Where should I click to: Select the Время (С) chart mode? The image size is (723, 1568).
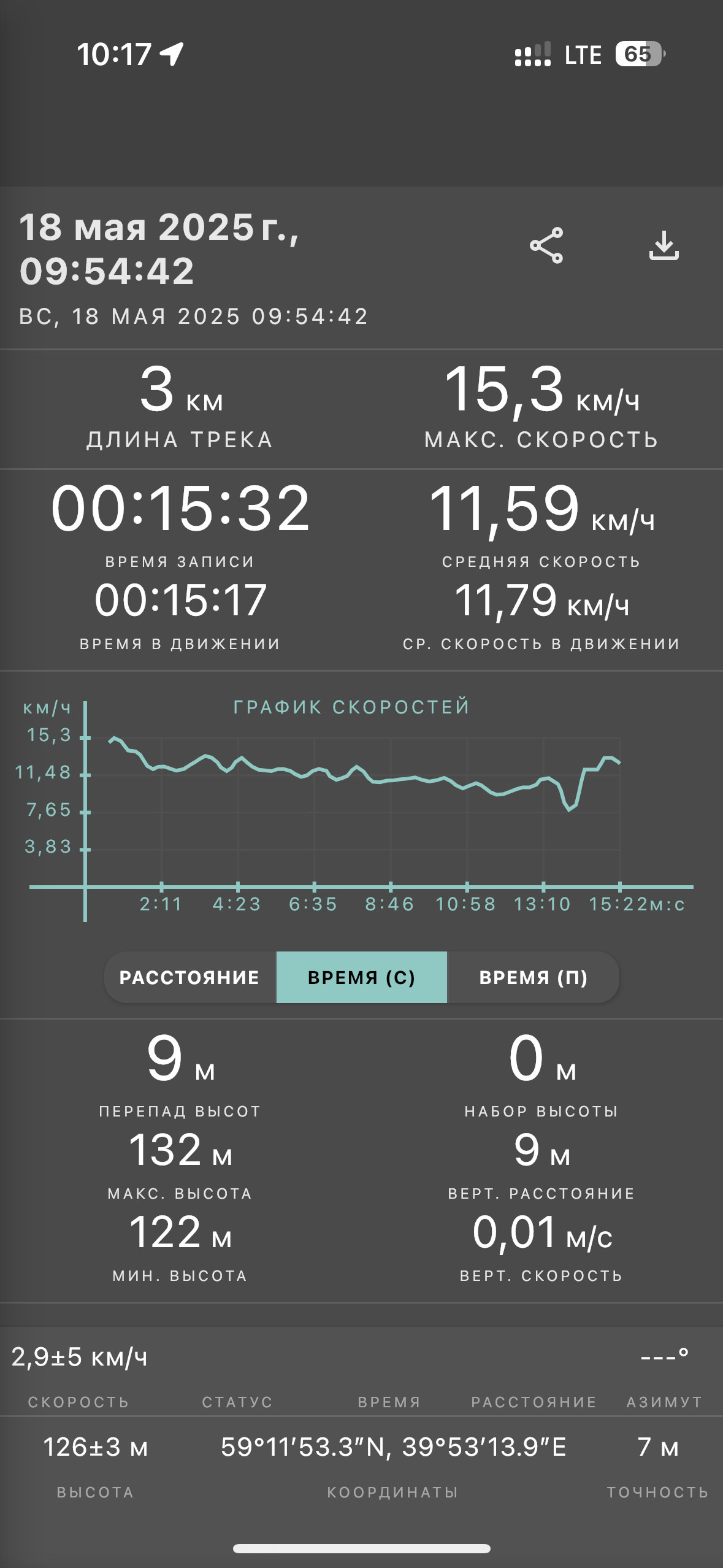pos(362,977)
